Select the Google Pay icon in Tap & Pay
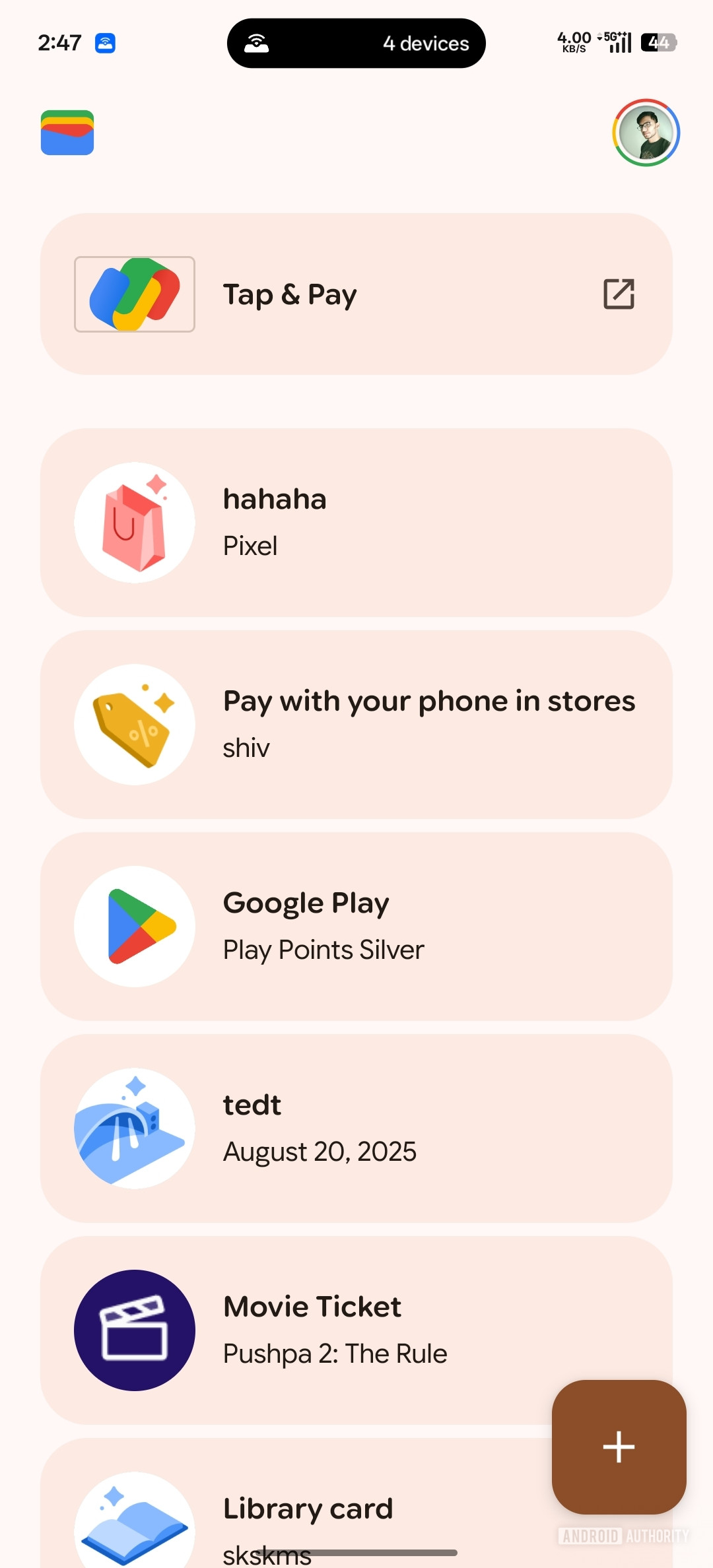The width and height of the screenshot is (713, 1568). 134,294
